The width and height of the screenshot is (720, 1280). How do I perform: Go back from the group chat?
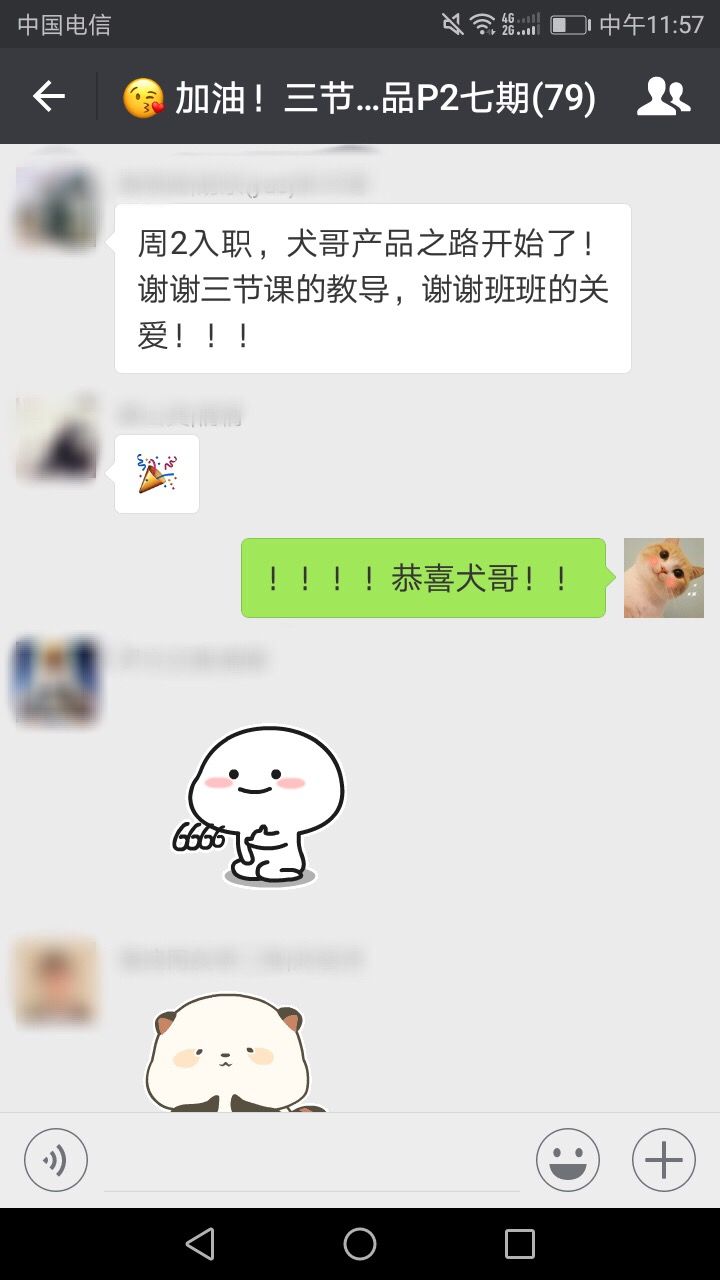click(48, 97)
